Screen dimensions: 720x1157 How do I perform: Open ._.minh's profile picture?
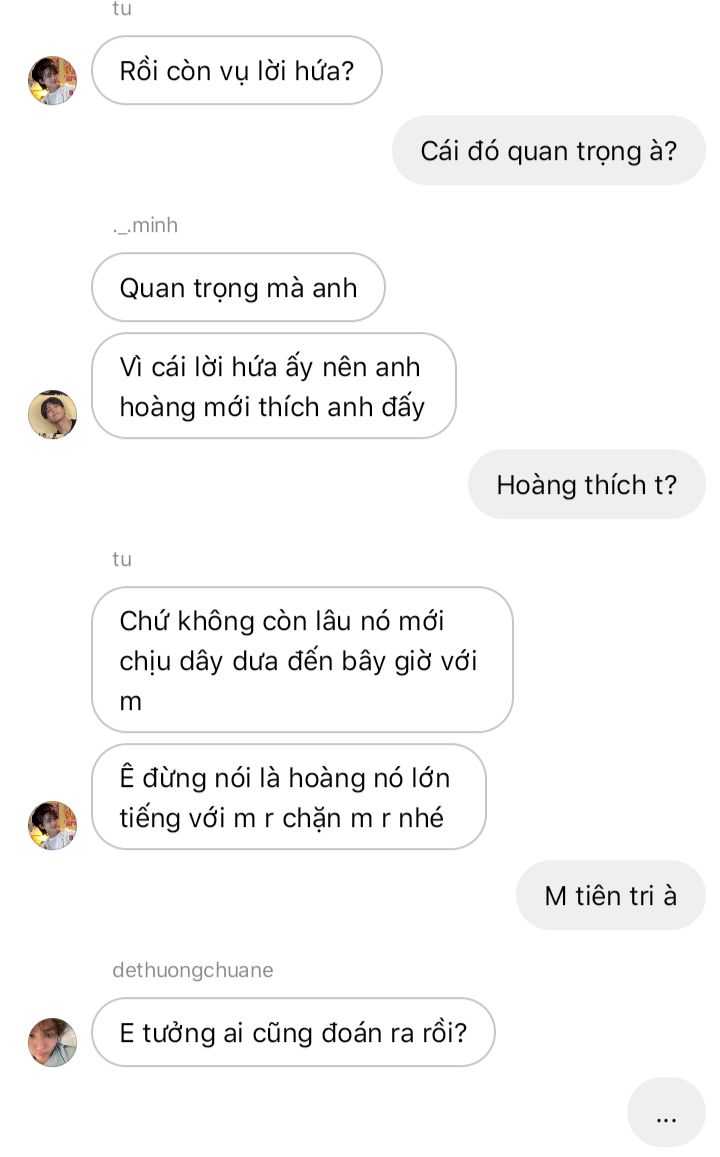point(52,415)
